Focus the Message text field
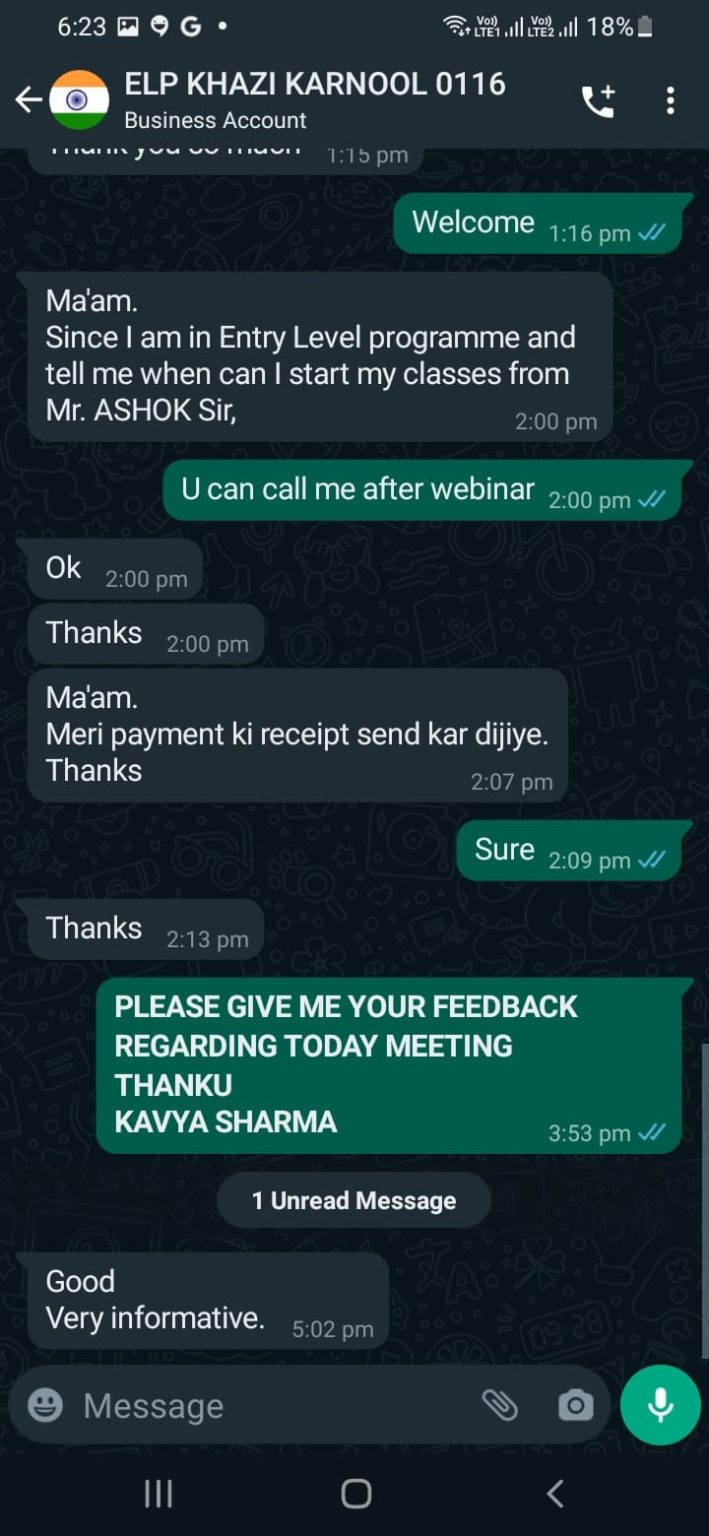The height and width of the screenshot is (1536, 709). [270, 1405]
